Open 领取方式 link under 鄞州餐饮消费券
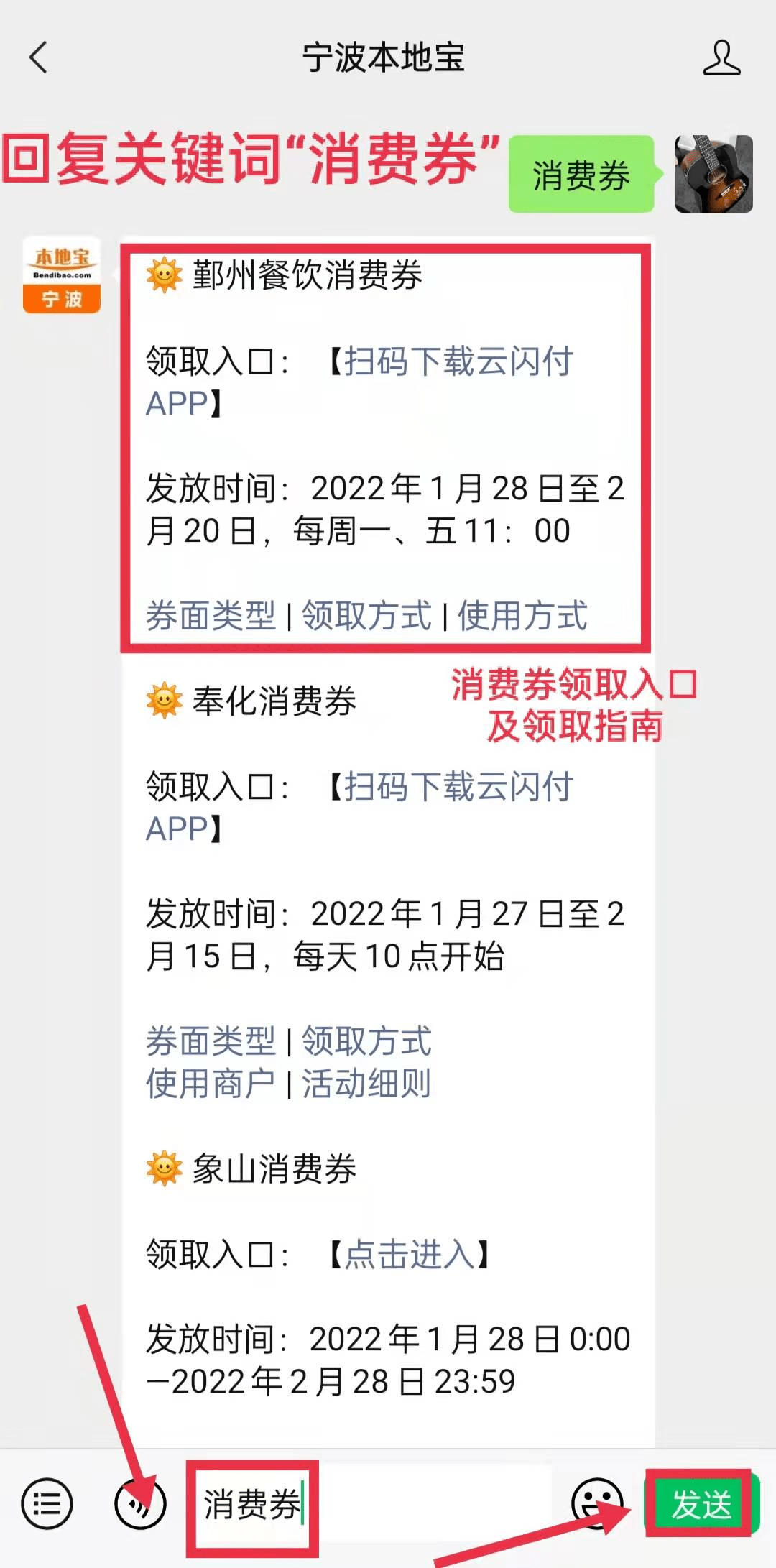Screen dimensions: 776x1568 click(x=366, y=616)
